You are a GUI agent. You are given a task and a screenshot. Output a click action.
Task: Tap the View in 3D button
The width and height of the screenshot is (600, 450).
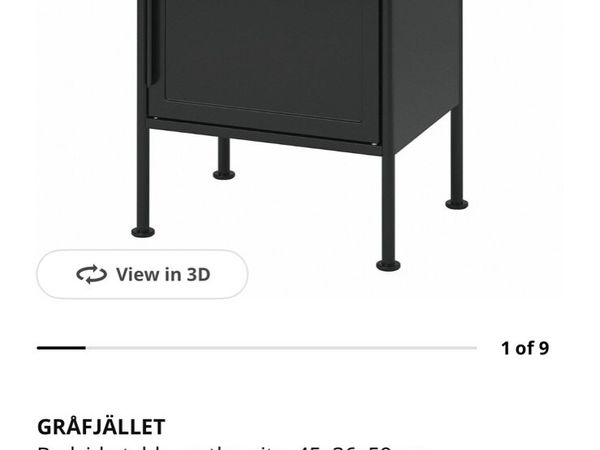pos(142,274)
